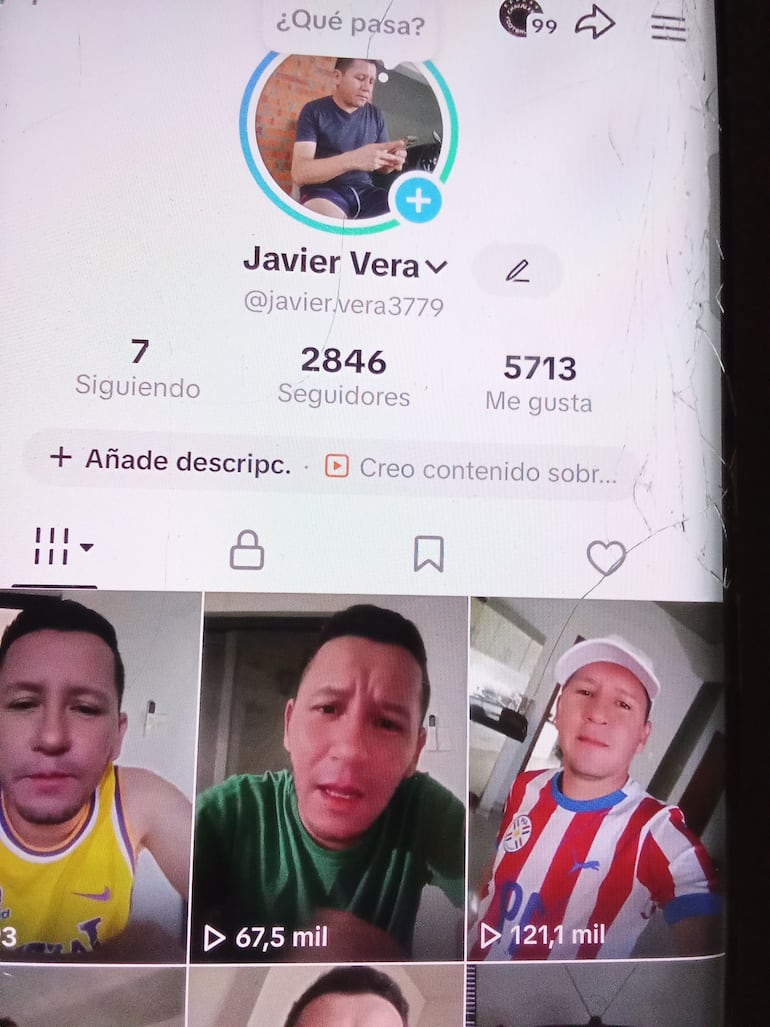Tap the plus badge on profile photo
Screen dimensions: 770x1027
click(x=417, y=201)
